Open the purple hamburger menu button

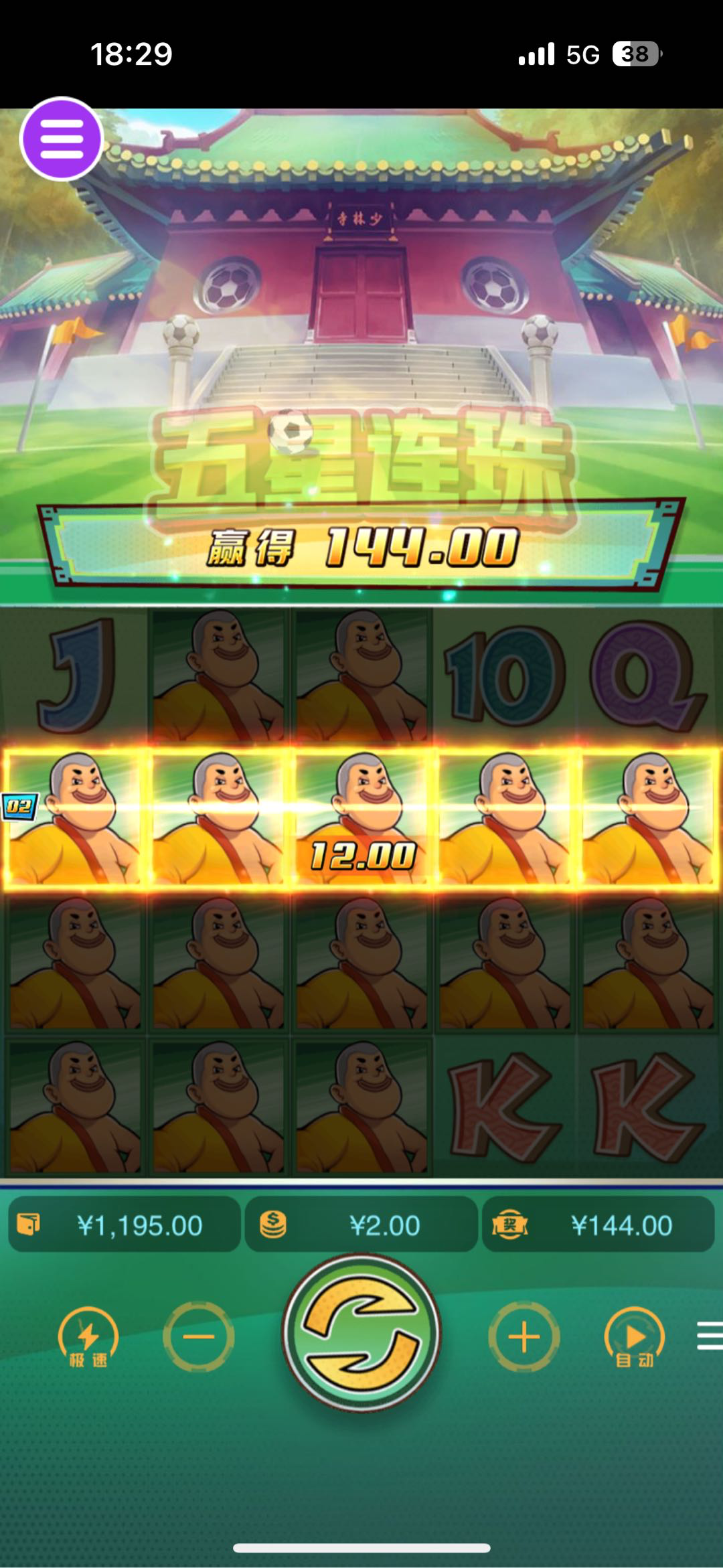tap(62, 139)
